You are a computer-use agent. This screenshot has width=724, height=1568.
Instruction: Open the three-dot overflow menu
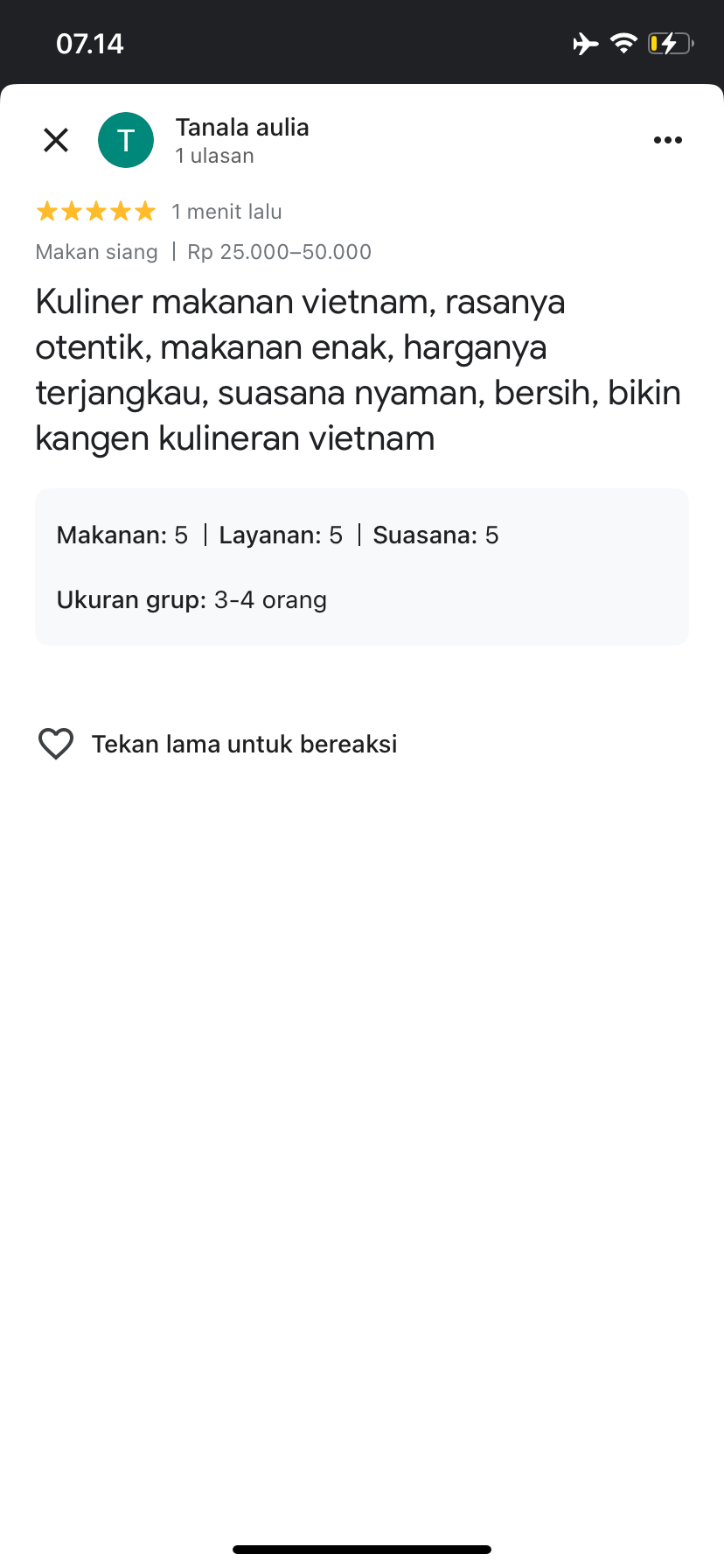click(x=668, y=140)
